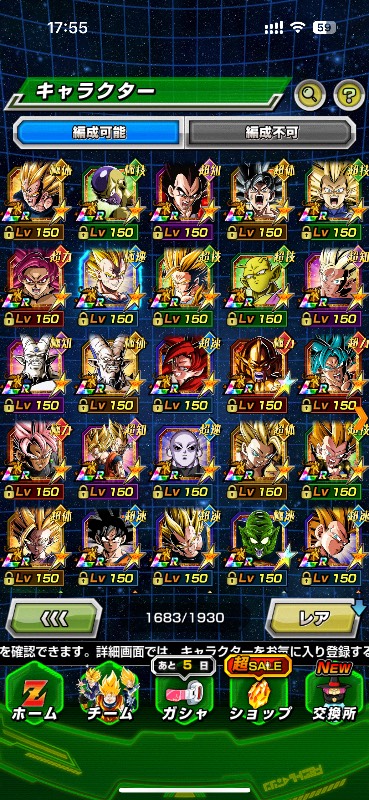The height and width of the screenshot is (800, 369).
Task: Open the help question mark
Action: [x=349, y=92]
